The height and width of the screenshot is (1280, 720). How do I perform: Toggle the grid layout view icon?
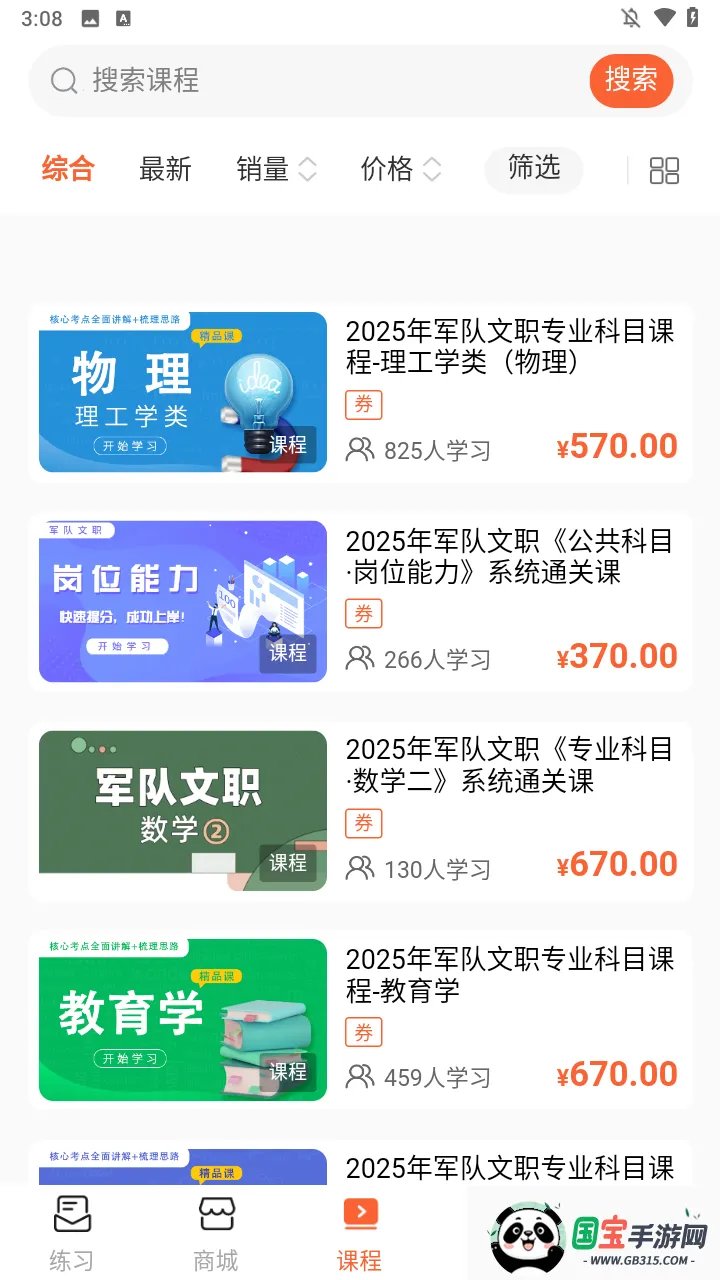664,170
